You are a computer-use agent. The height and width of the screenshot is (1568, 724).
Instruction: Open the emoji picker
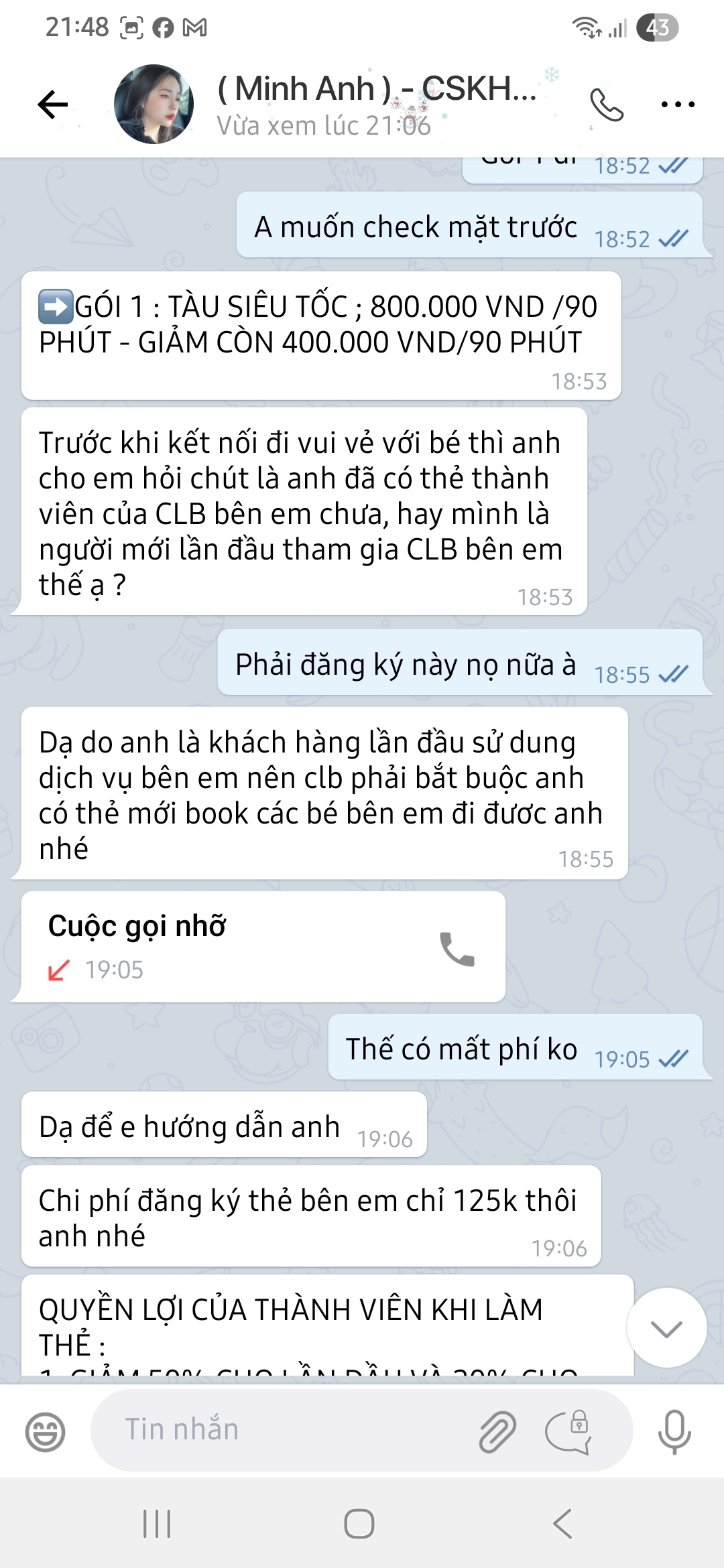45,1432
